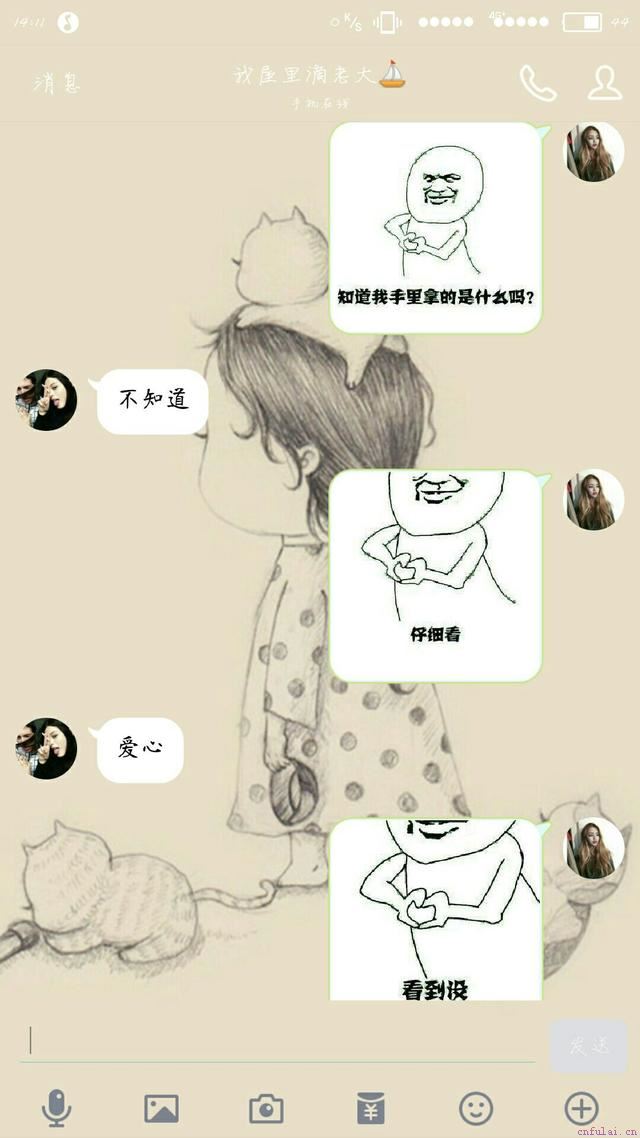Open the red packet icon
Image resolution: width=640 pixels, height=1138 pixels.
(x=371, y=1108)
